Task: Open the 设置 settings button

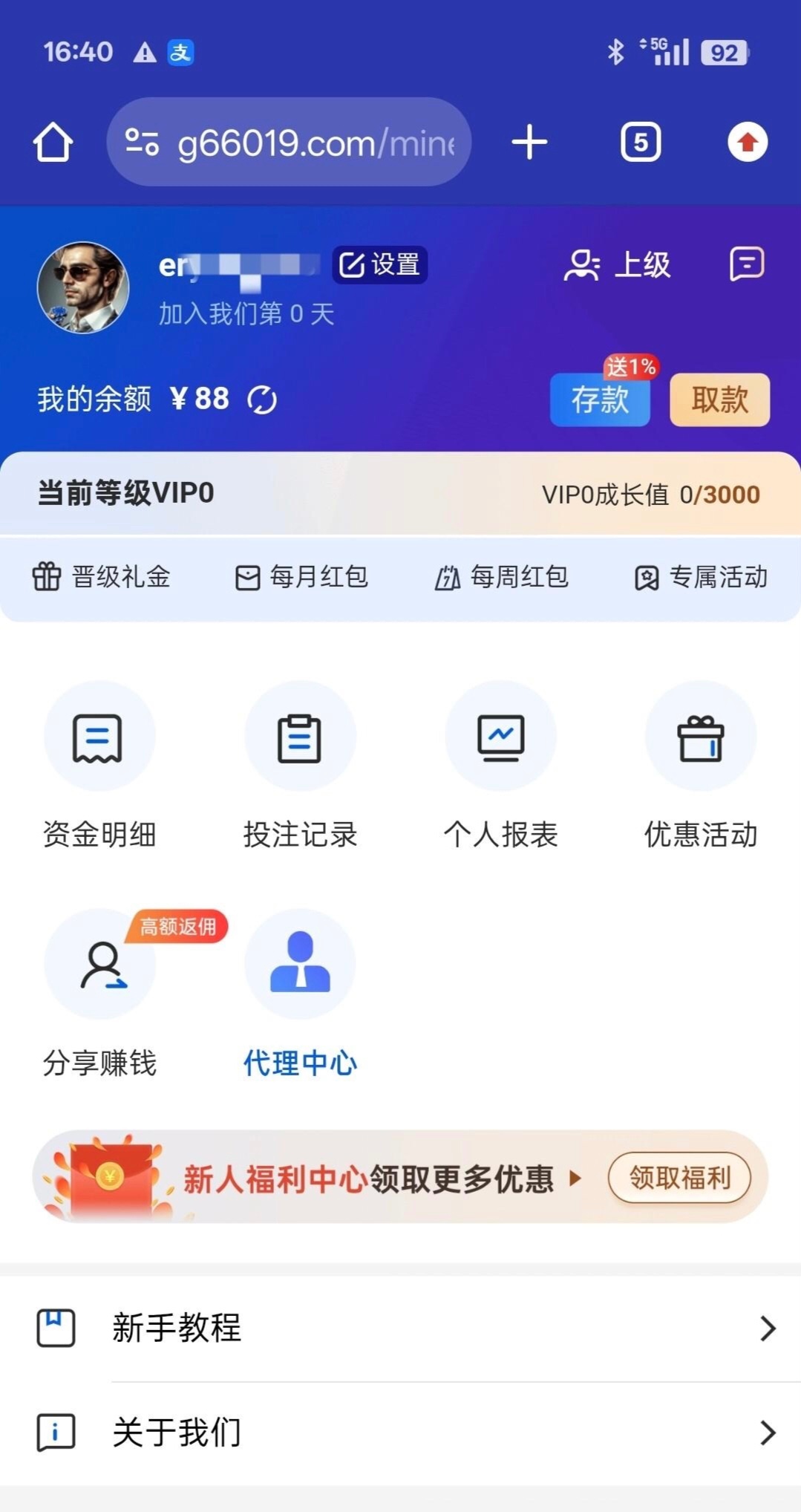Action: tap(379, 264)
